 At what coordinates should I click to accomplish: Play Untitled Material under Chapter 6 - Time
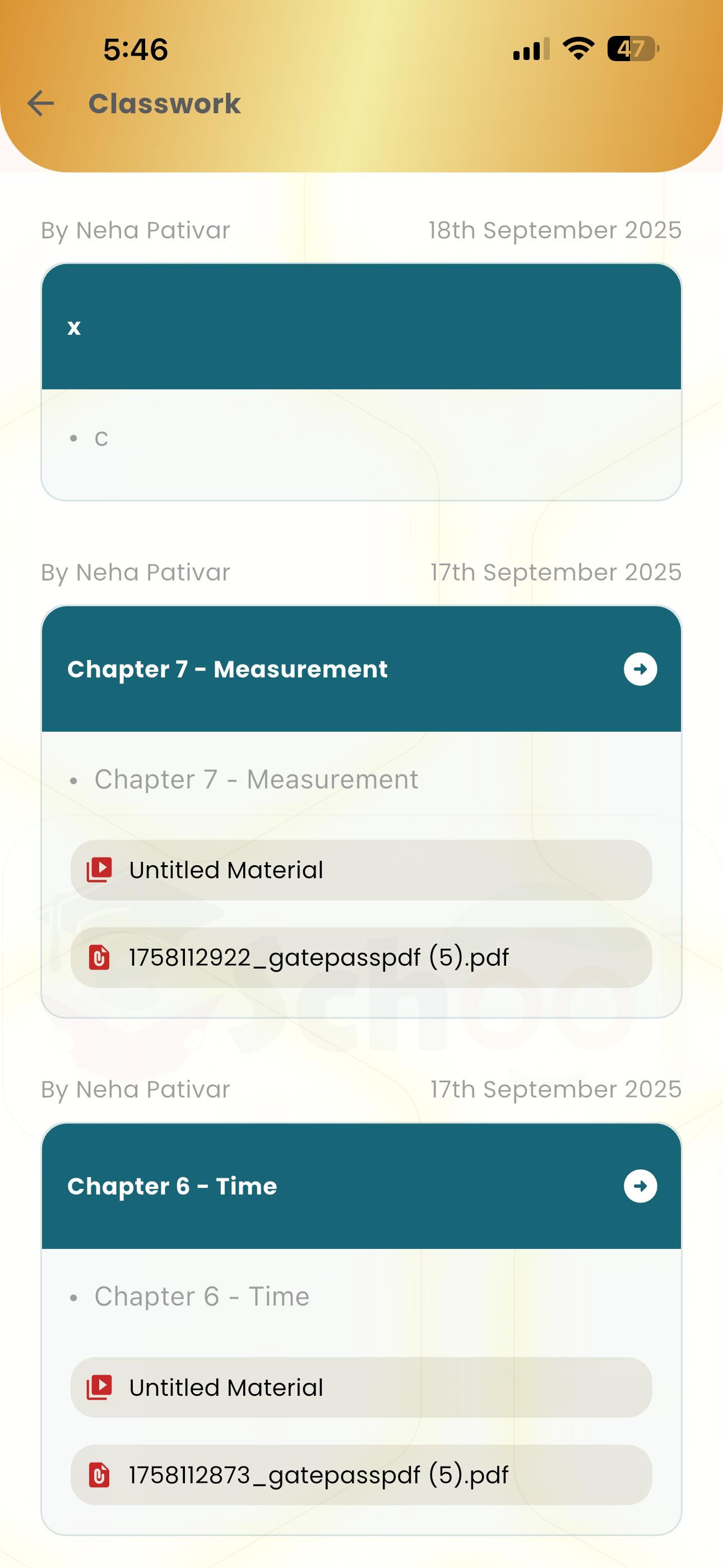(x=361, y=1387)
